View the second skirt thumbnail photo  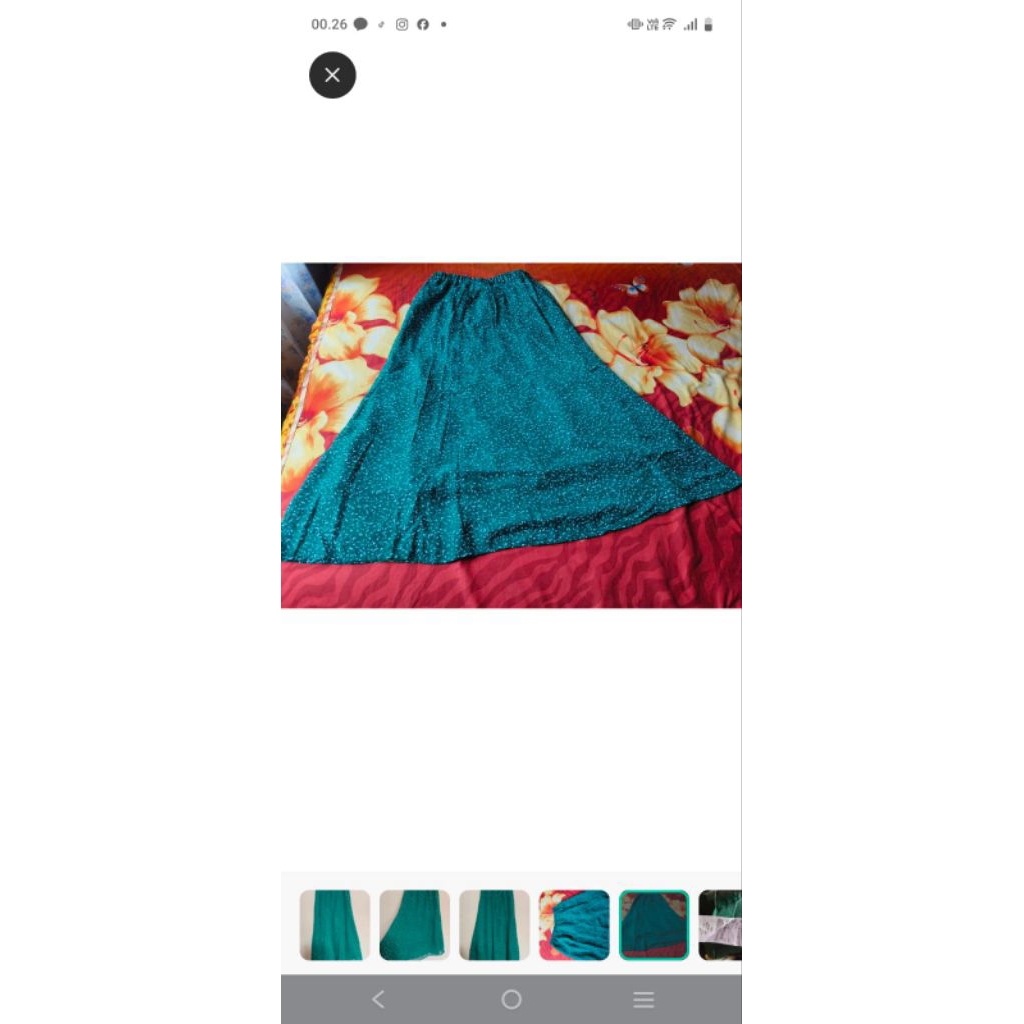click(x=414, y=925)
